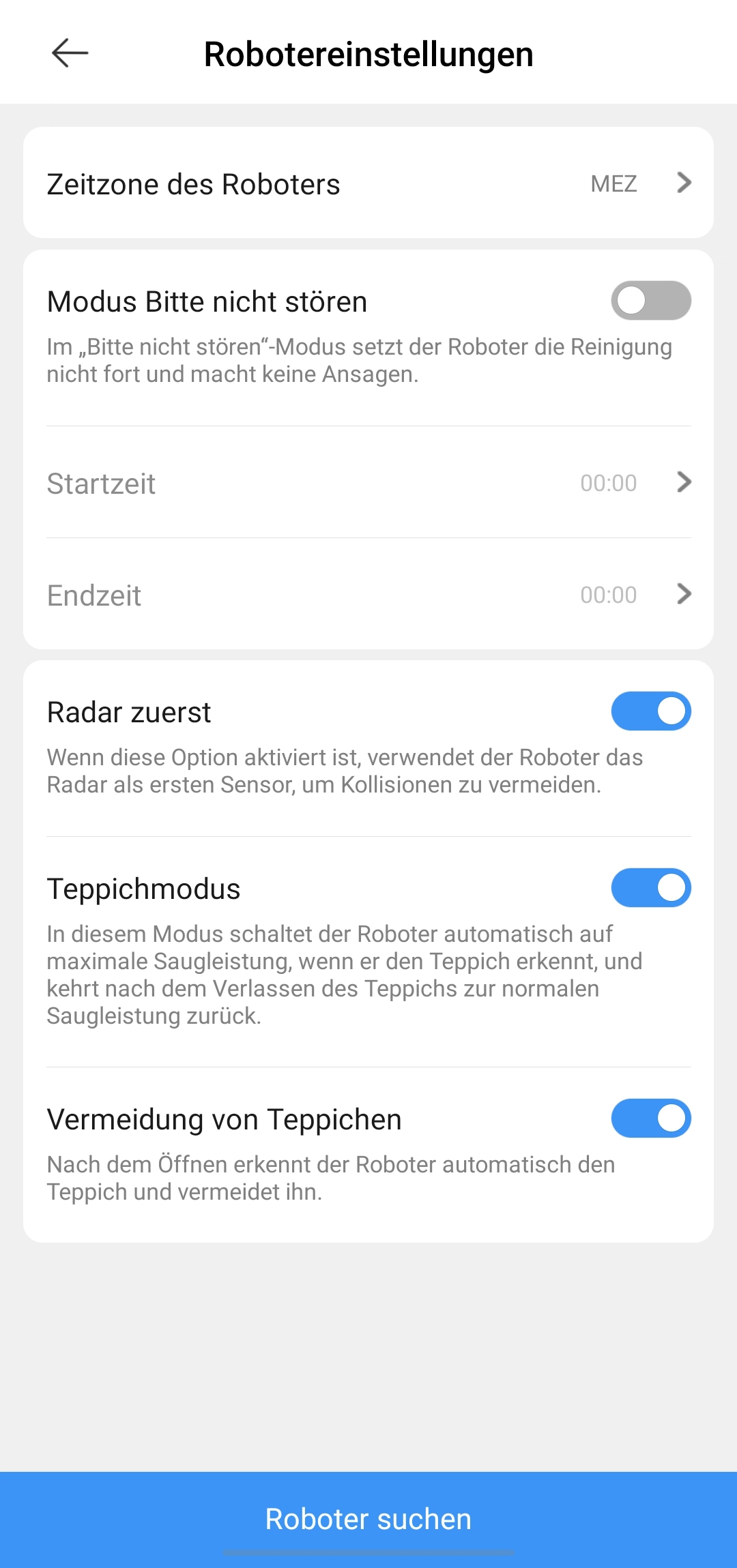The height and width of the screenshot is (1568, 737).
Task: Turn off Teppichmodus
Action: (650, 888)
